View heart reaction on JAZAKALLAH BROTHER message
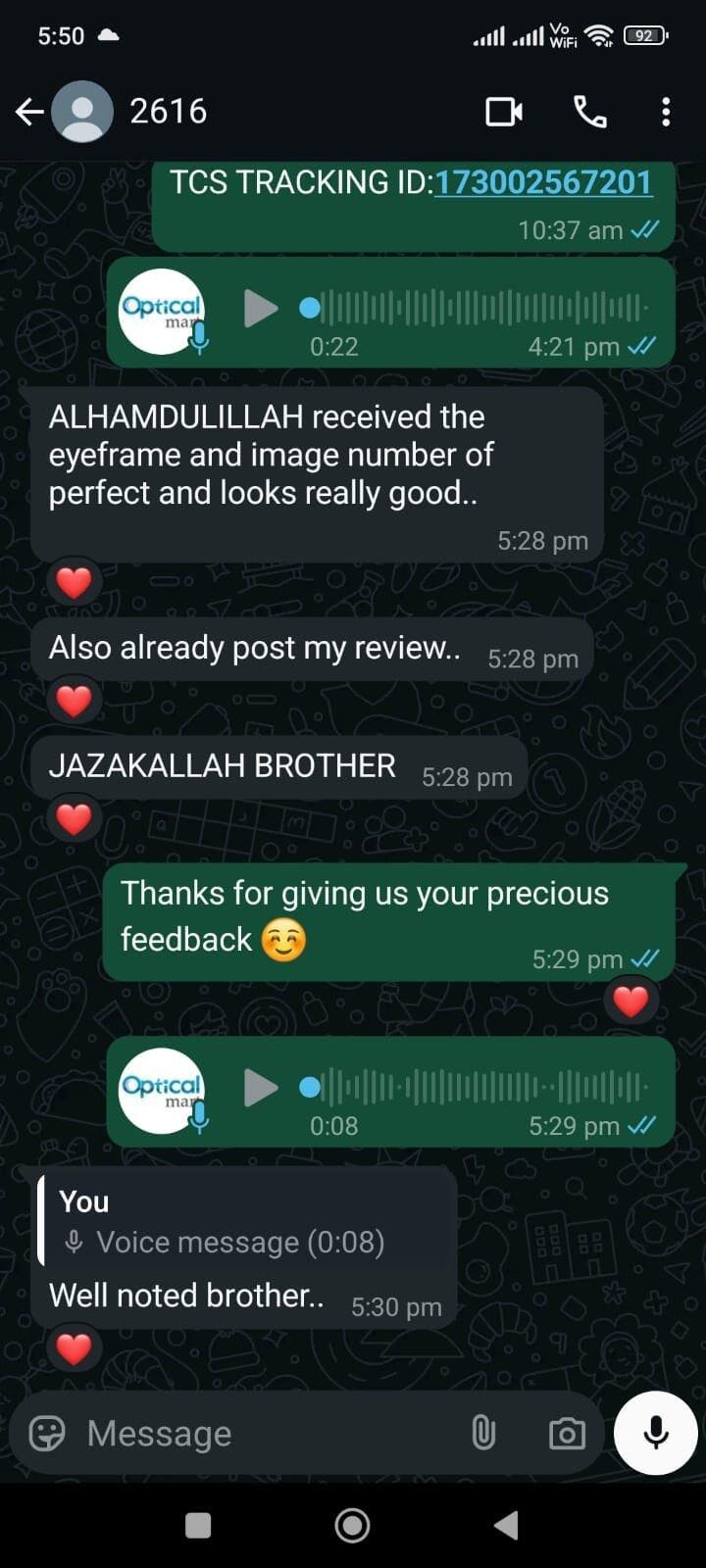The image size is (706, 1568). point(74,818)
